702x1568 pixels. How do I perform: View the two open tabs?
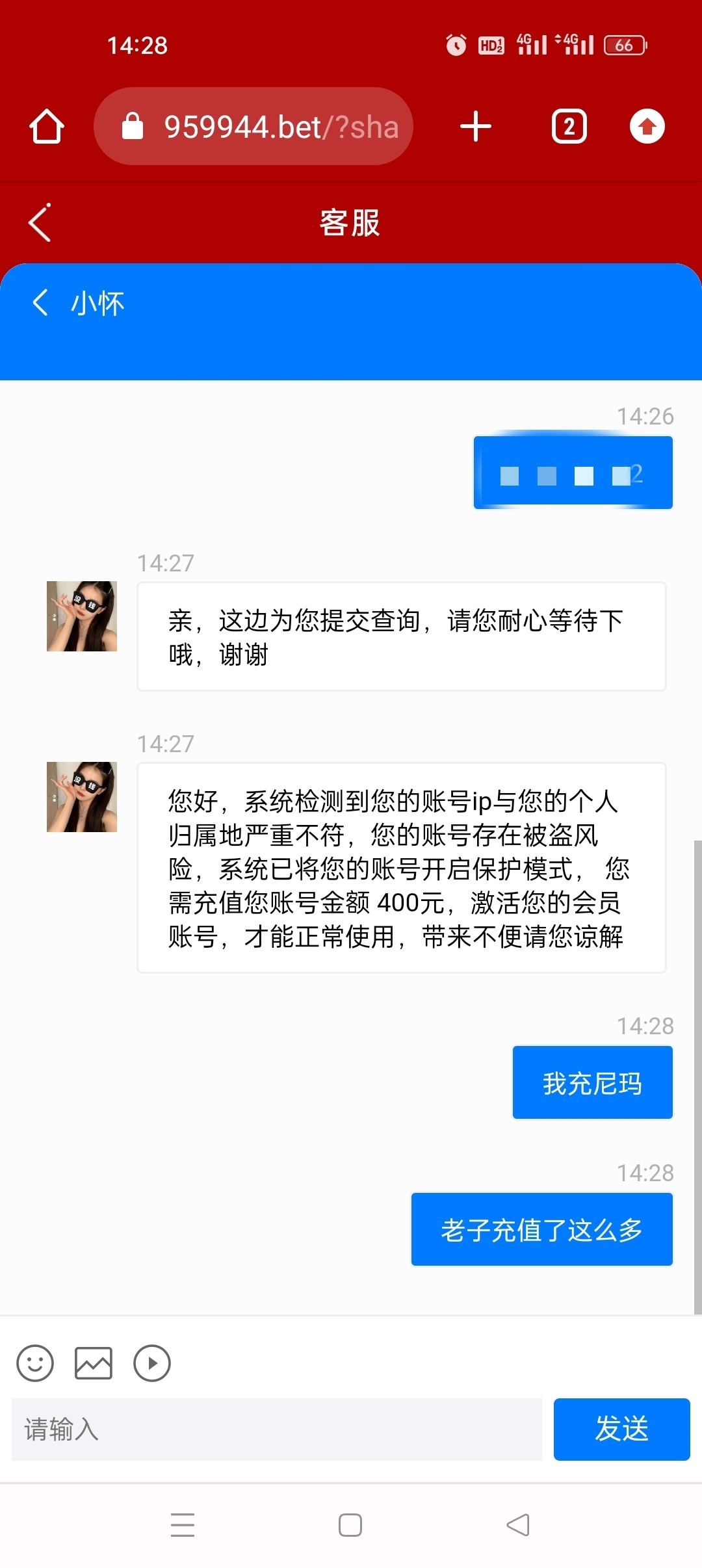[569, 126]
